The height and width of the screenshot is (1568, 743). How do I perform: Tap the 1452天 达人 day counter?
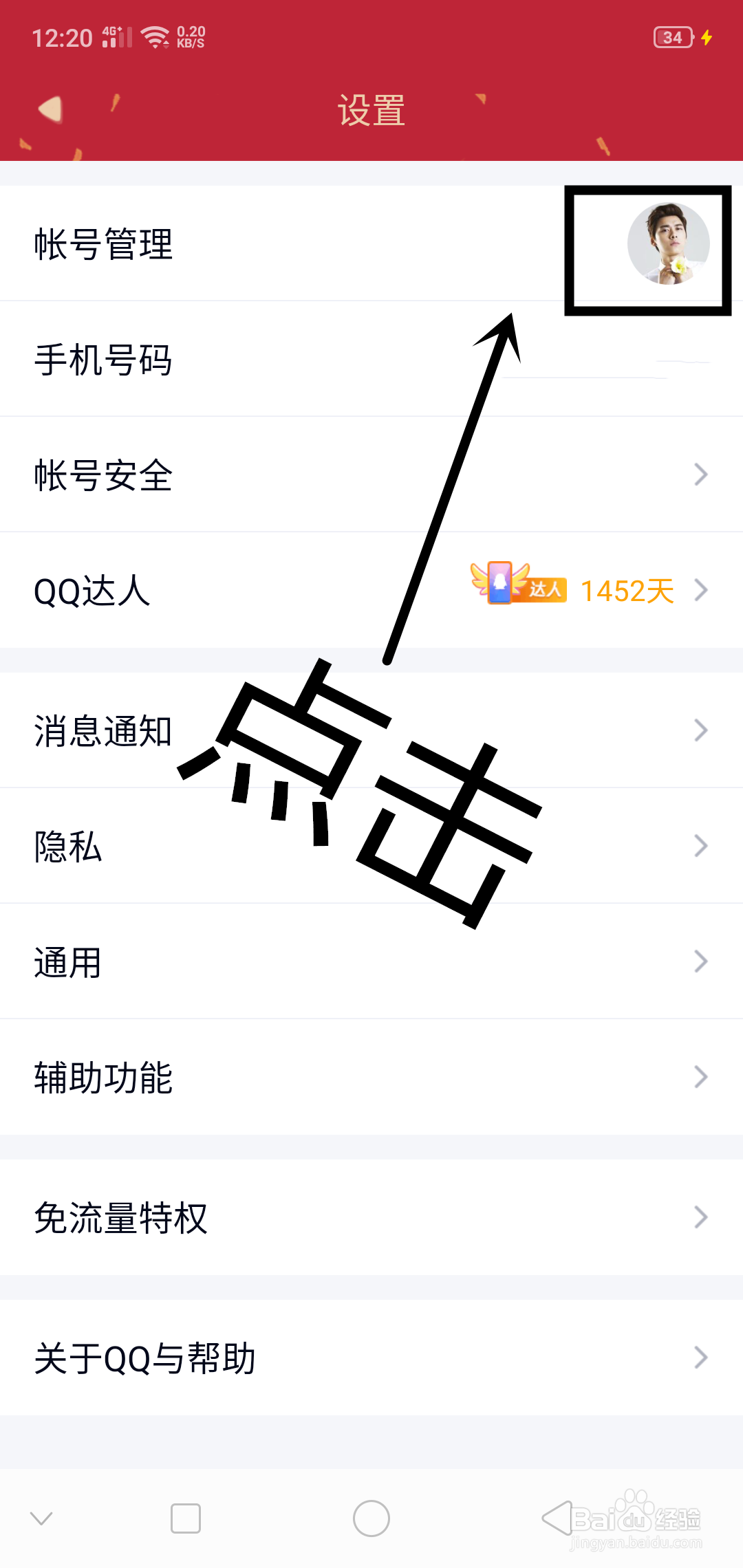(x=626, y=589)
